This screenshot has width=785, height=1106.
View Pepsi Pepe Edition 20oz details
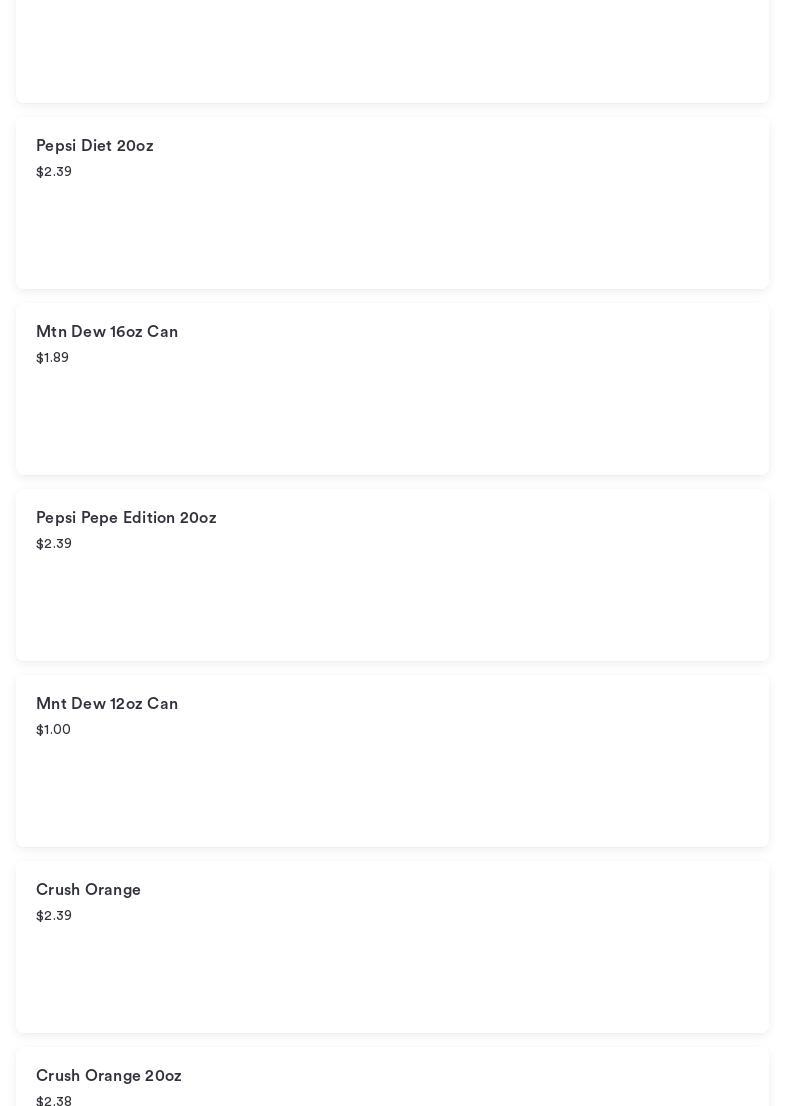point(392,575)
